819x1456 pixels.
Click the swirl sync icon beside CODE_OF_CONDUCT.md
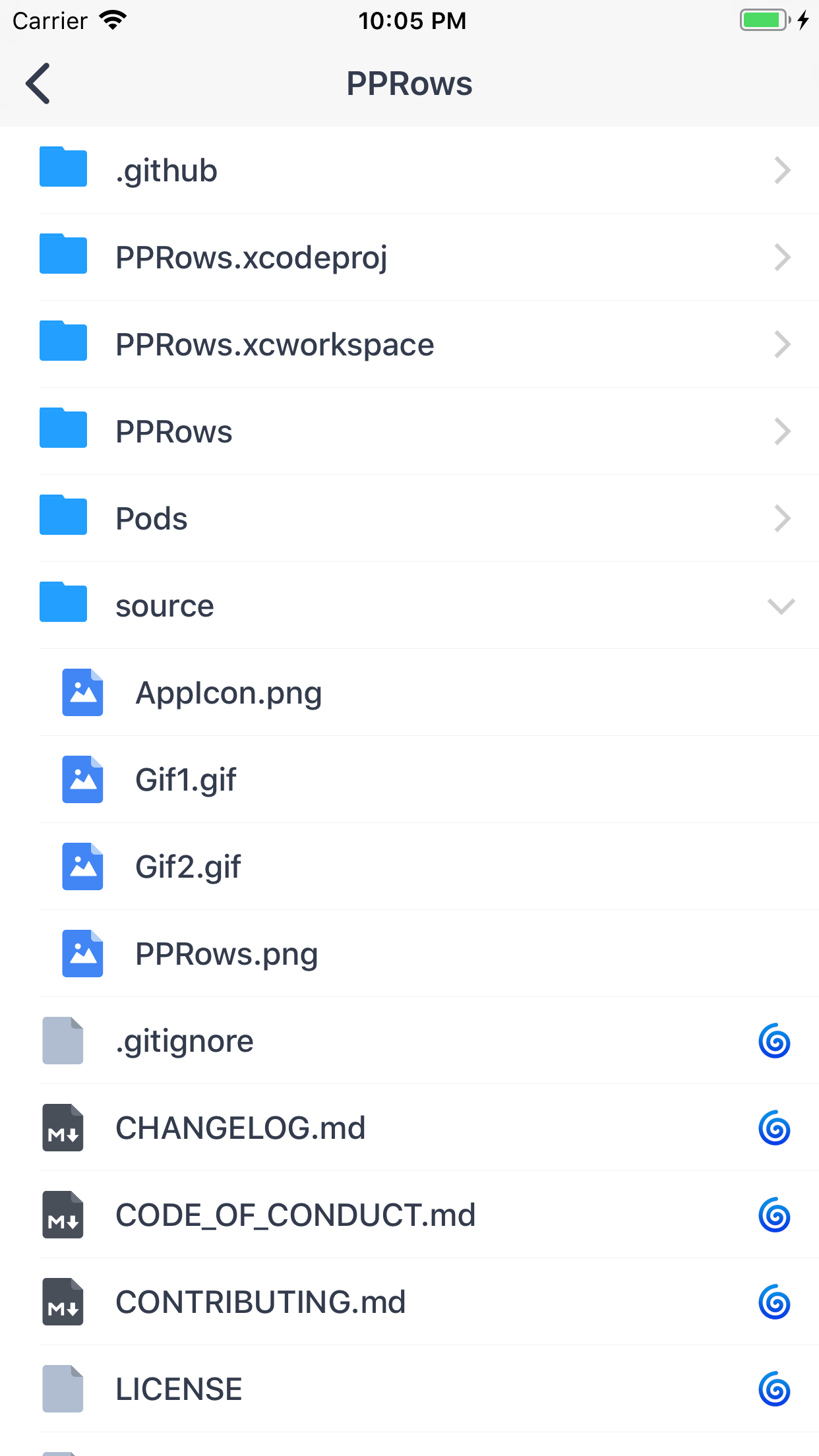(x=773, y=1215)
